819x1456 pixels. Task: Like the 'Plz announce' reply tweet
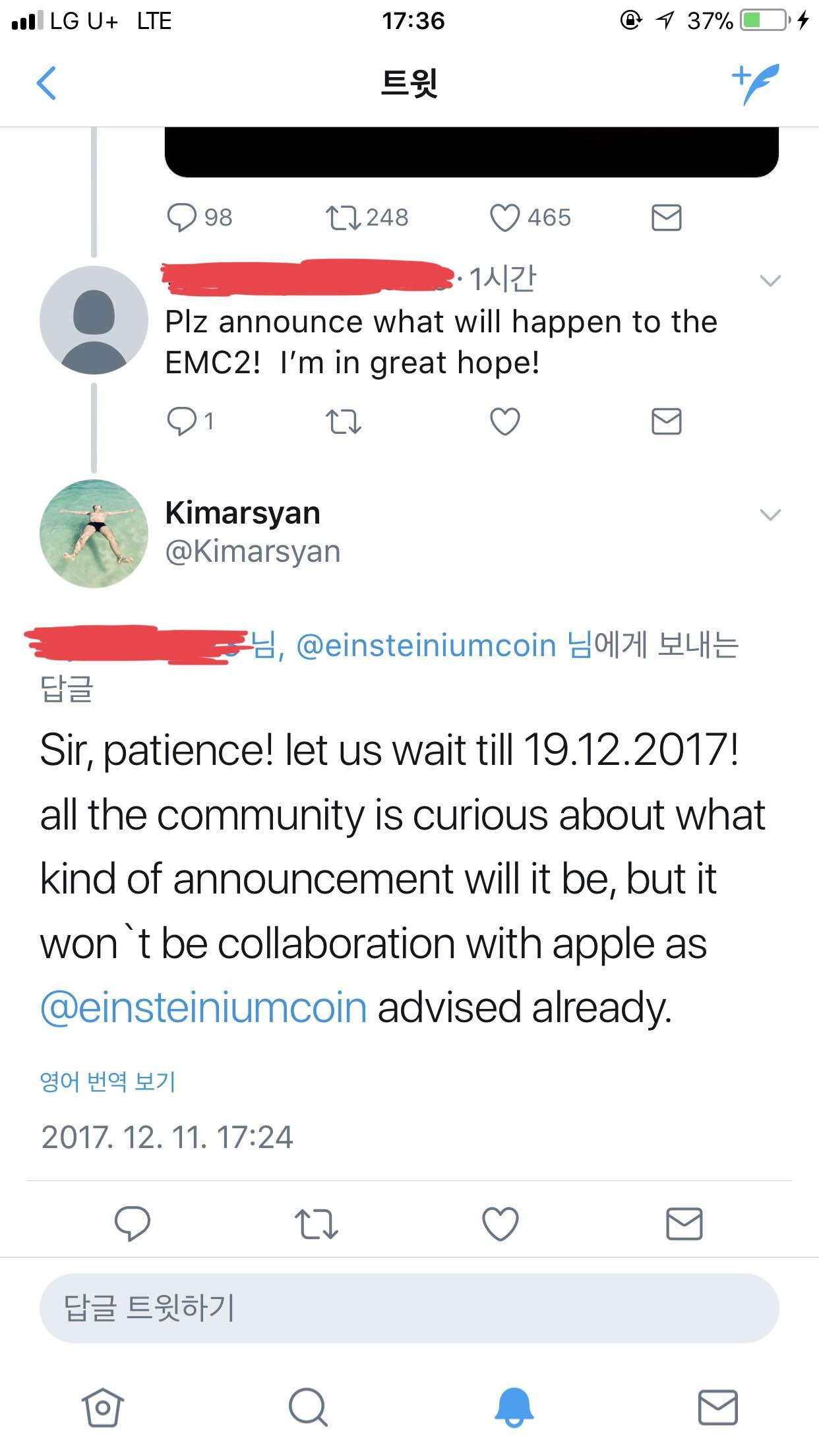pos(504,422)
